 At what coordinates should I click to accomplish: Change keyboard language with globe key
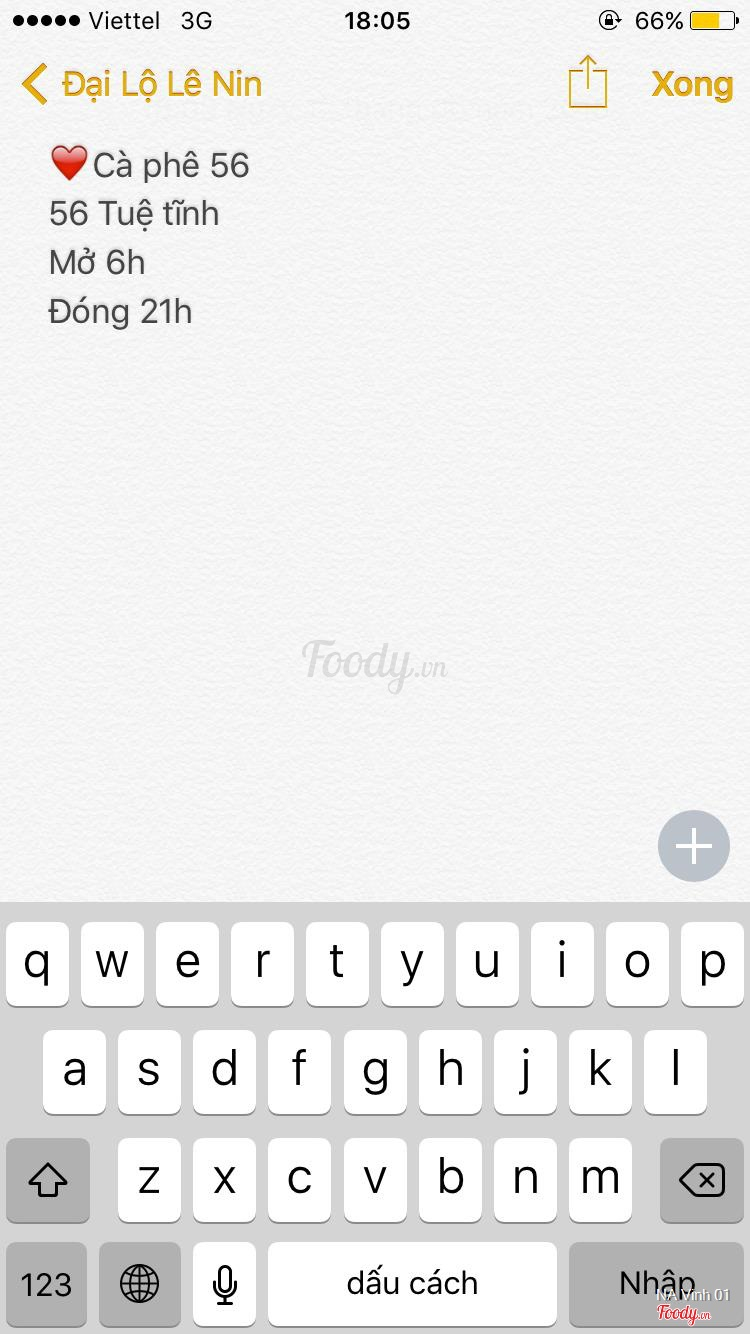click(139, 1284)
